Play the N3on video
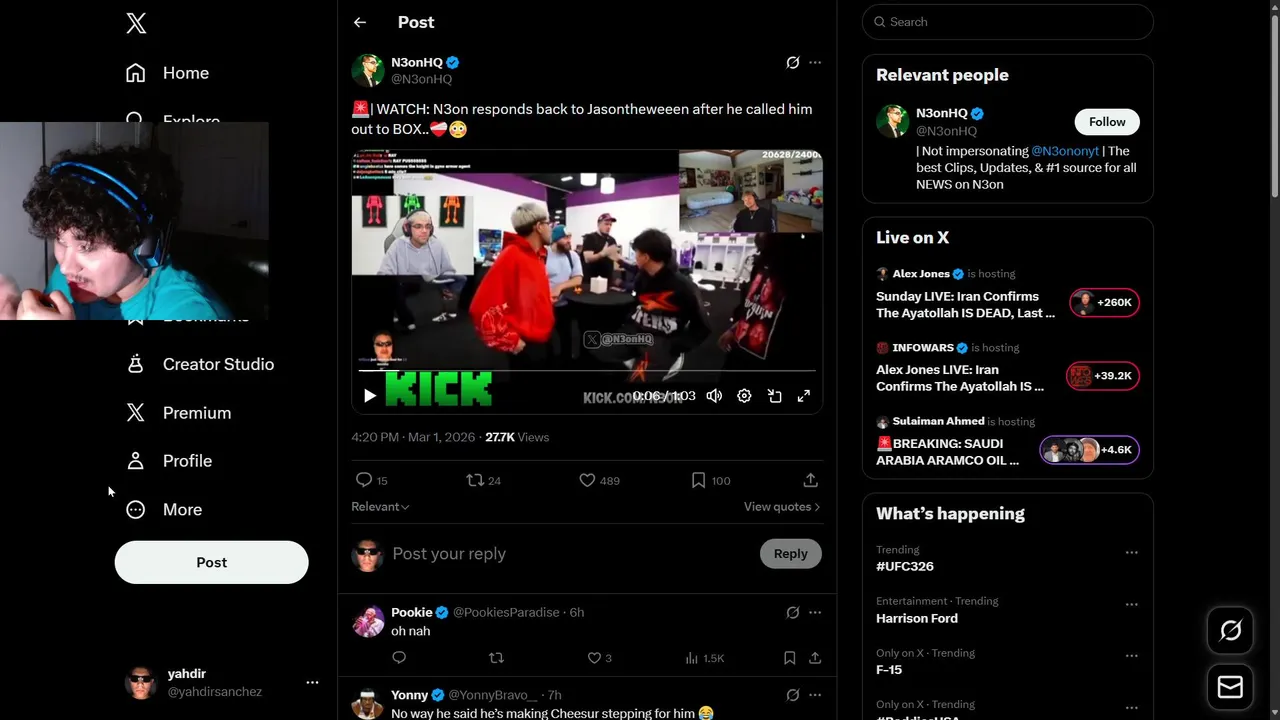The width and height of the screenshot is (1280, 720). click(369, 396)
